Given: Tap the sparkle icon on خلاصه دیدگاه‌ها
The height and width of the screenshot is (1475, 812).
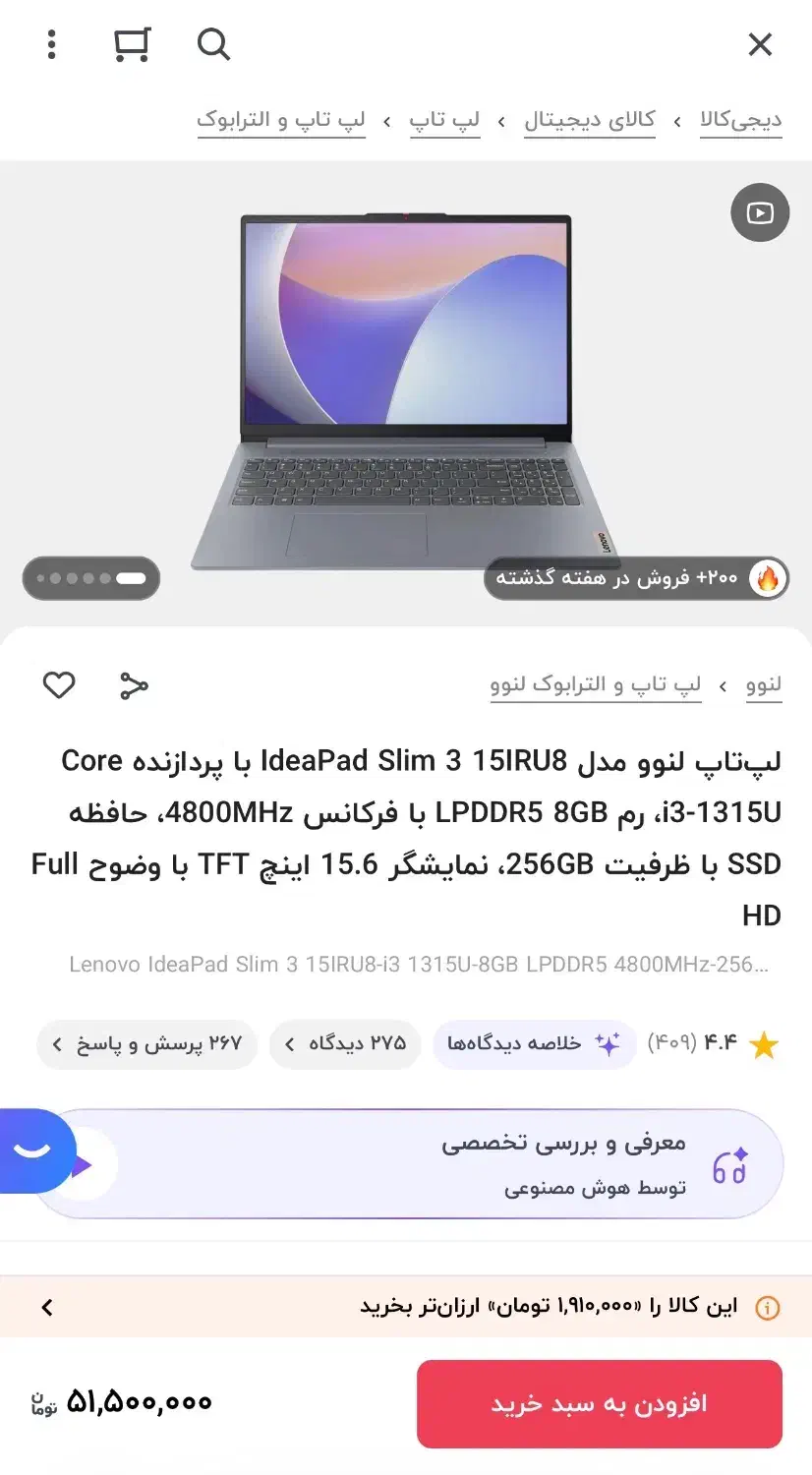Looking at the screenshot, I should click(611, 1044).
